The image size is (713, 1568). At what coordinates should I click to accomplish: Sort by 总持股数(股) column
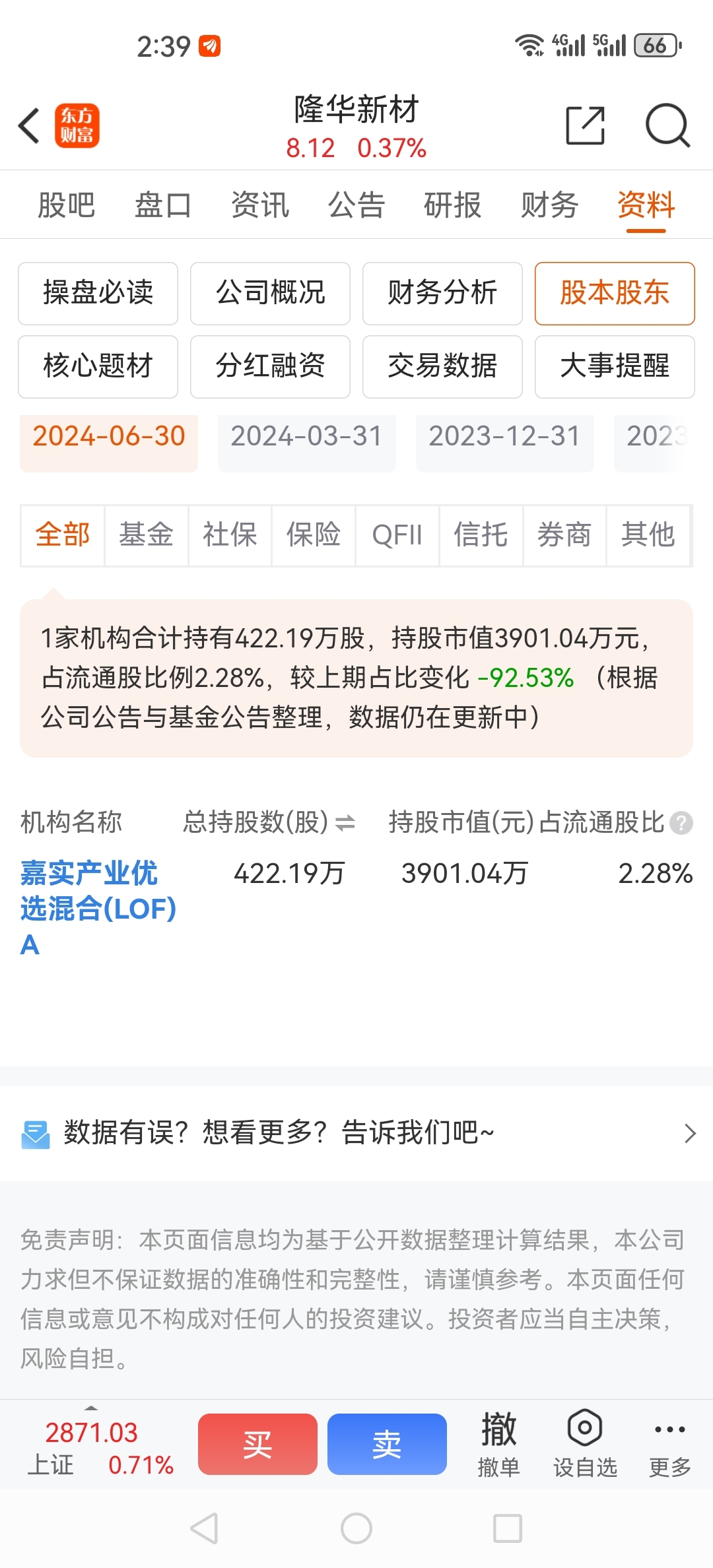[269, 822]
